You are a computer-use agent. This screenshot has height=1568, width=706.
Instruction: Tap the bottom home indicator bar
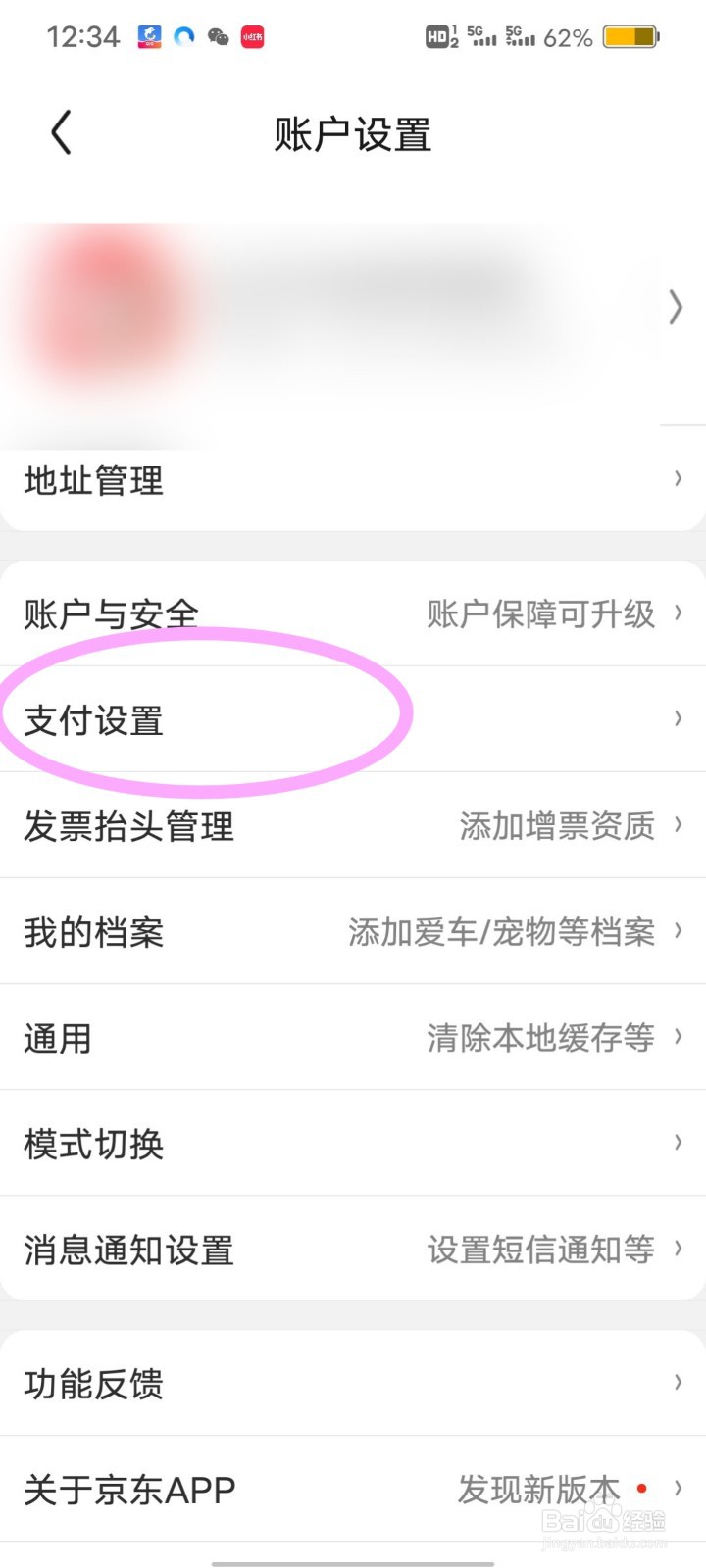(x=353, y=1558)
